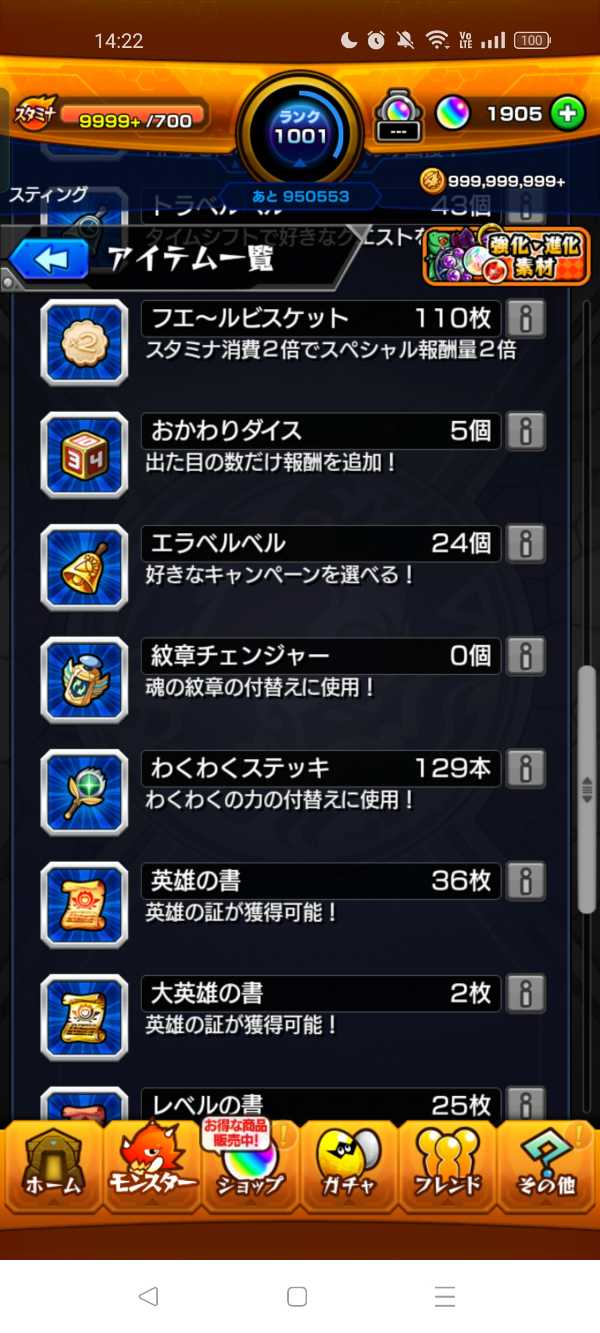Image resolution: width=600 pixels, height=1333 pixels.
Task: Tap the system back button
Action: point(149,1297)
